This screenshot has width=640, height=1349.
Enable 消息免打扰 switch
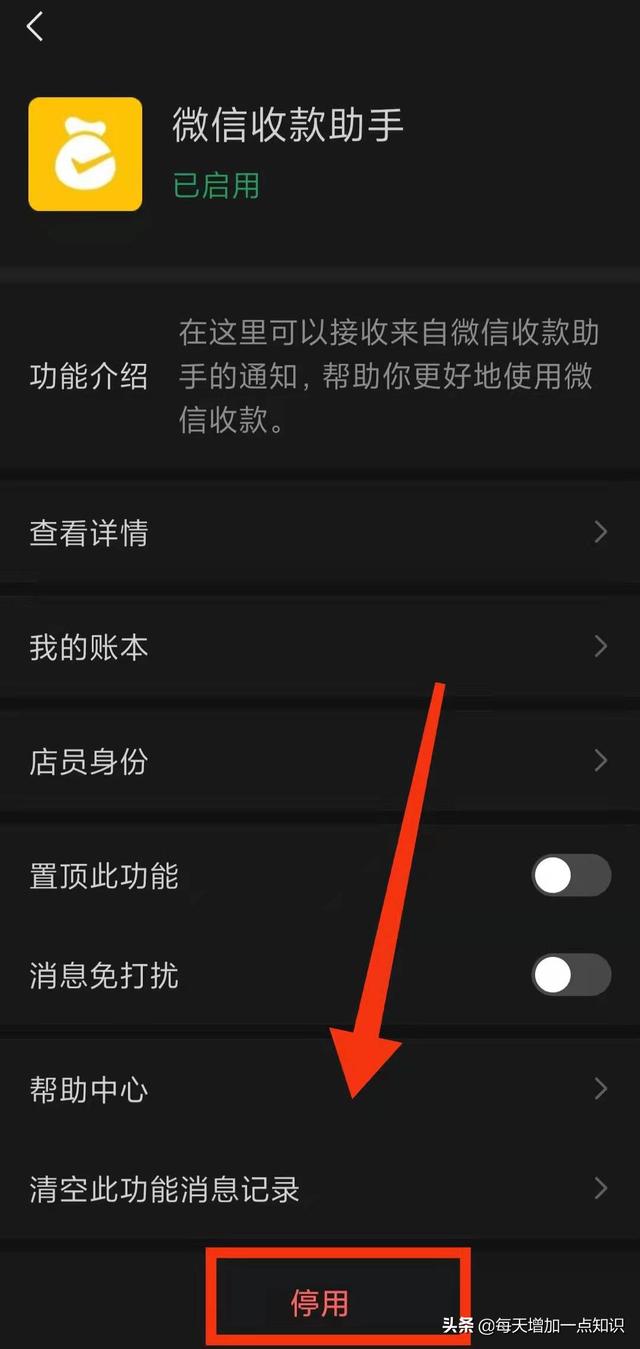tap(571, 975)
